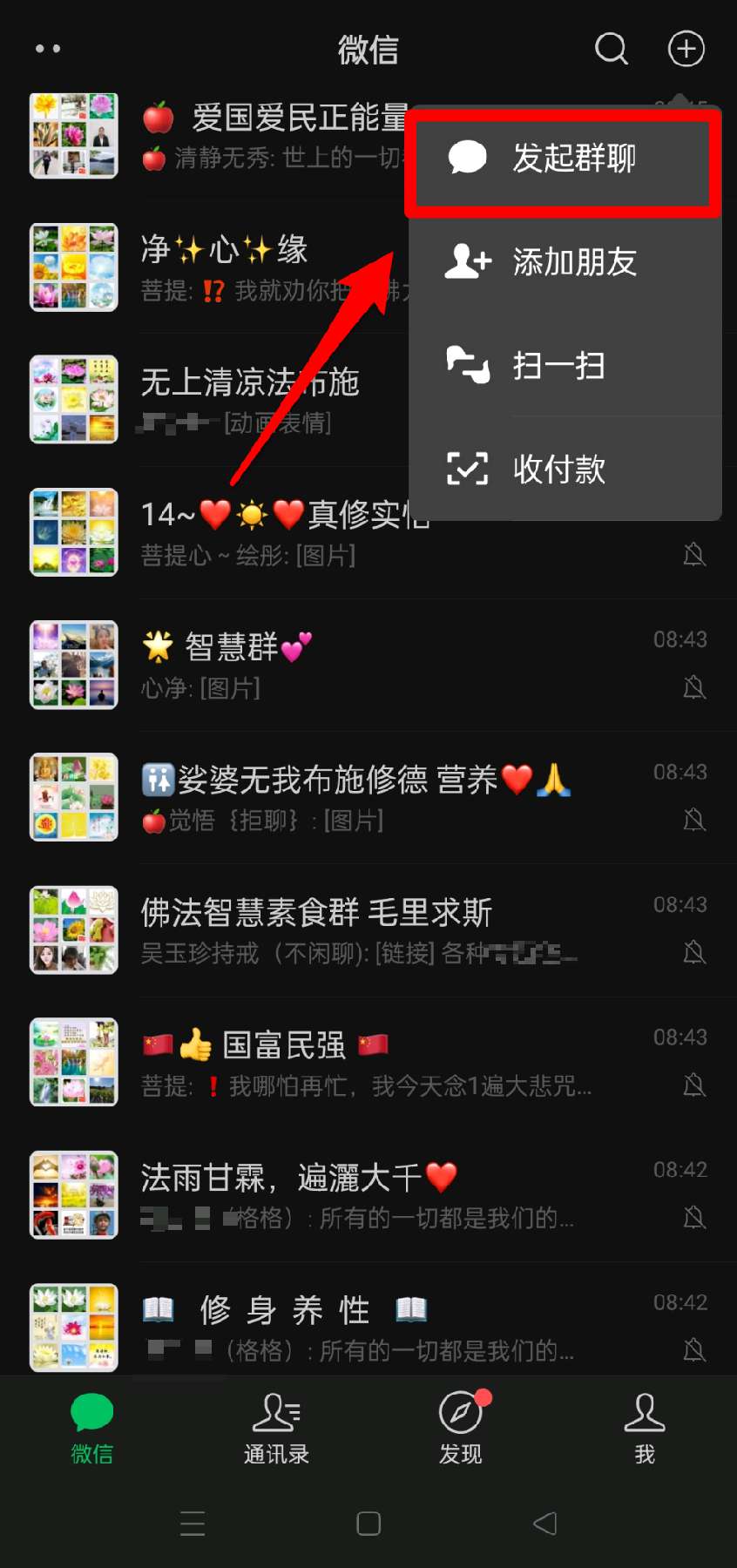This screenshot has height=1568, width=737.
Task: Choose 添加朋友 in the popup menu
Action: point(564,261)
